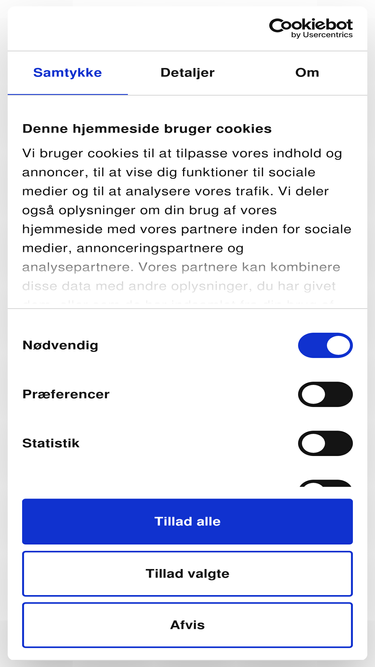This screenshot has width=375, height=667.
Task: Enable the Præferencer cookies switch
Action: pos(325,394)
